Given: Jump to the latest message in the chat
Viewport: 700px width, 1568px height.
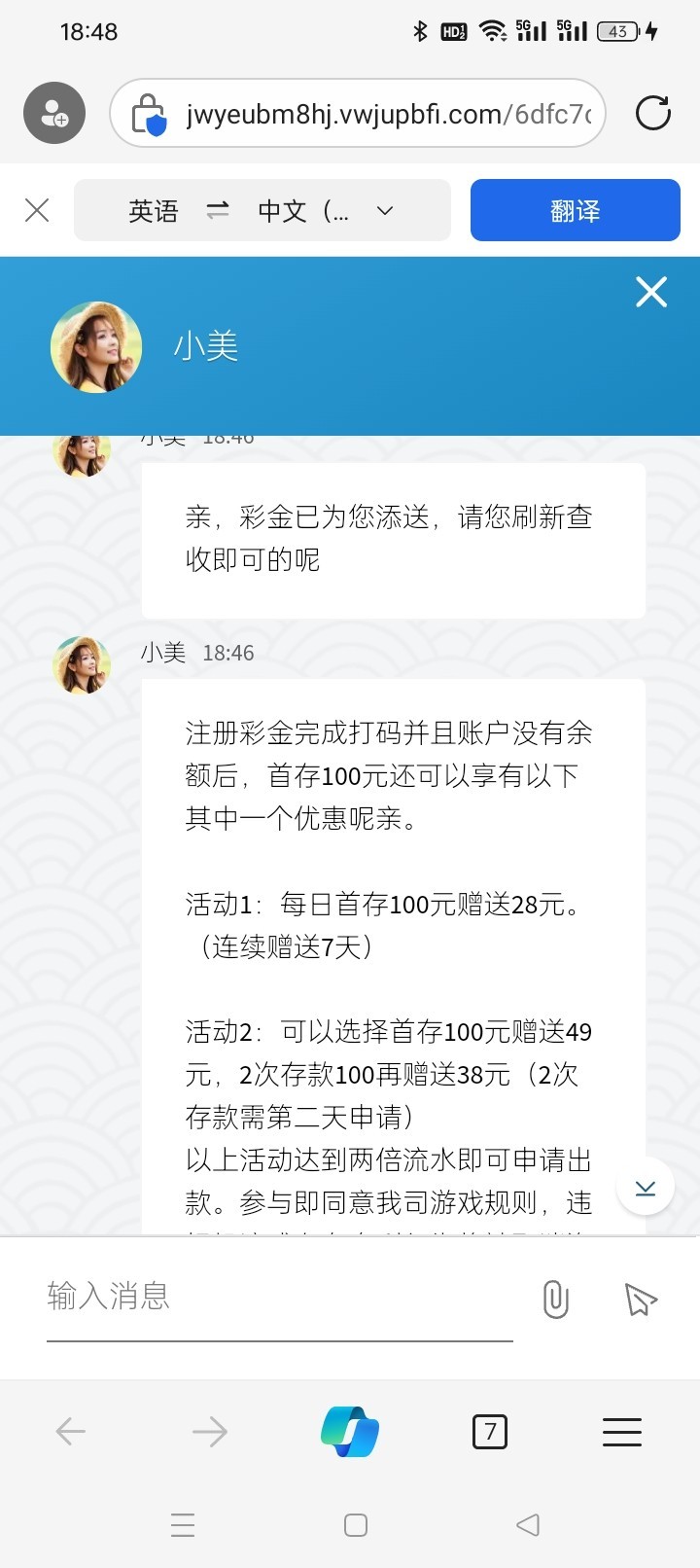Looking at the screenshot, I should [645, 1187].
